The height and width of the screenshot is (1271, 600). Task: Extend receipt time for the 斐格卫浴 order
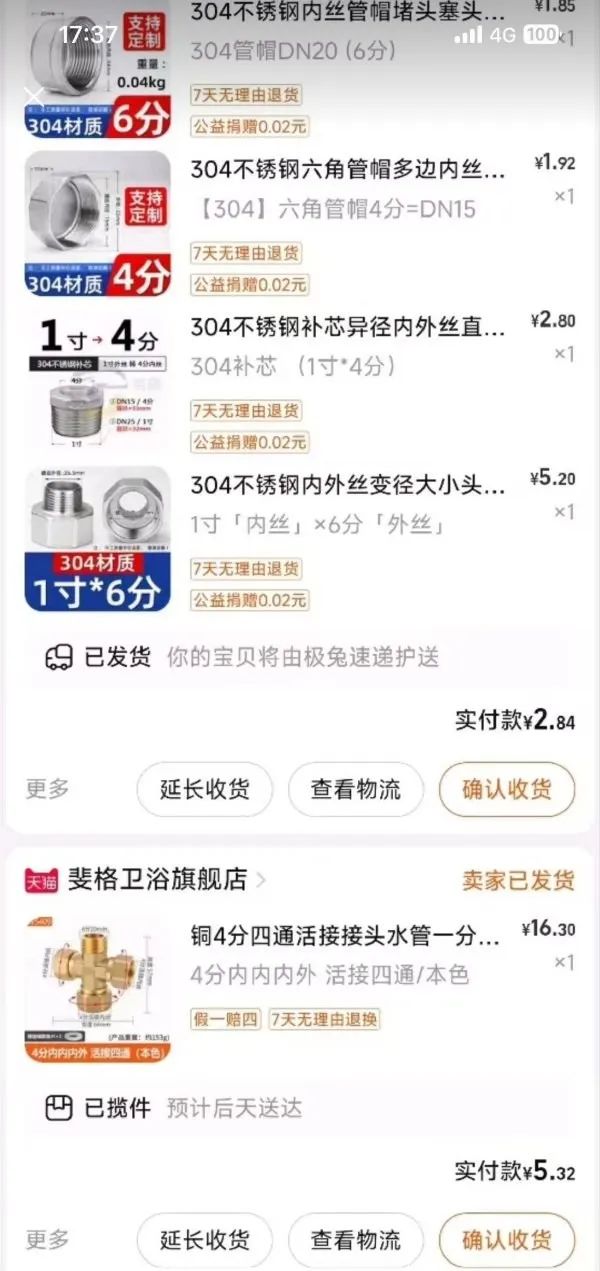pyautogui.click(x=204, y=1240)
